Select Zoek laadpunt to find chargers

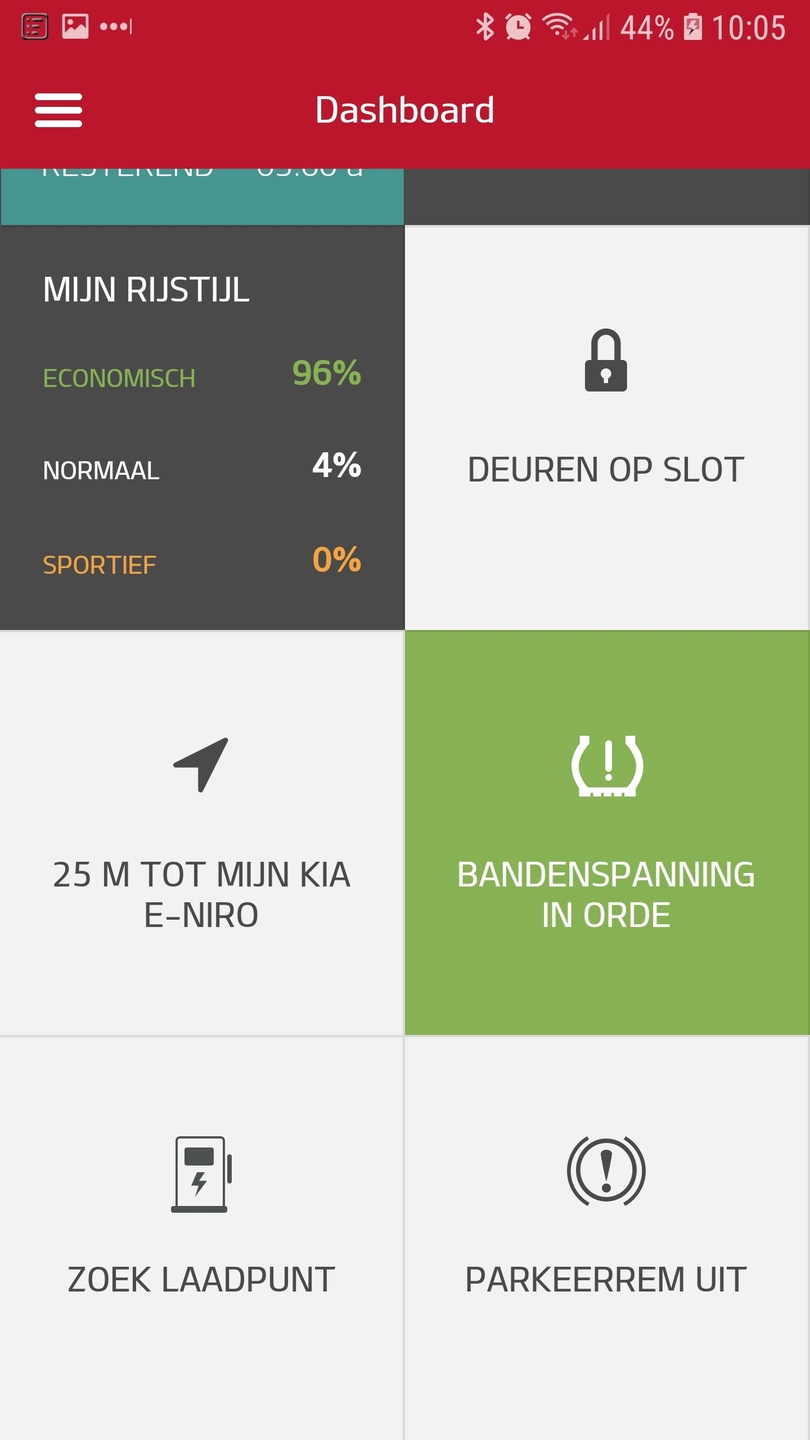202,1236
